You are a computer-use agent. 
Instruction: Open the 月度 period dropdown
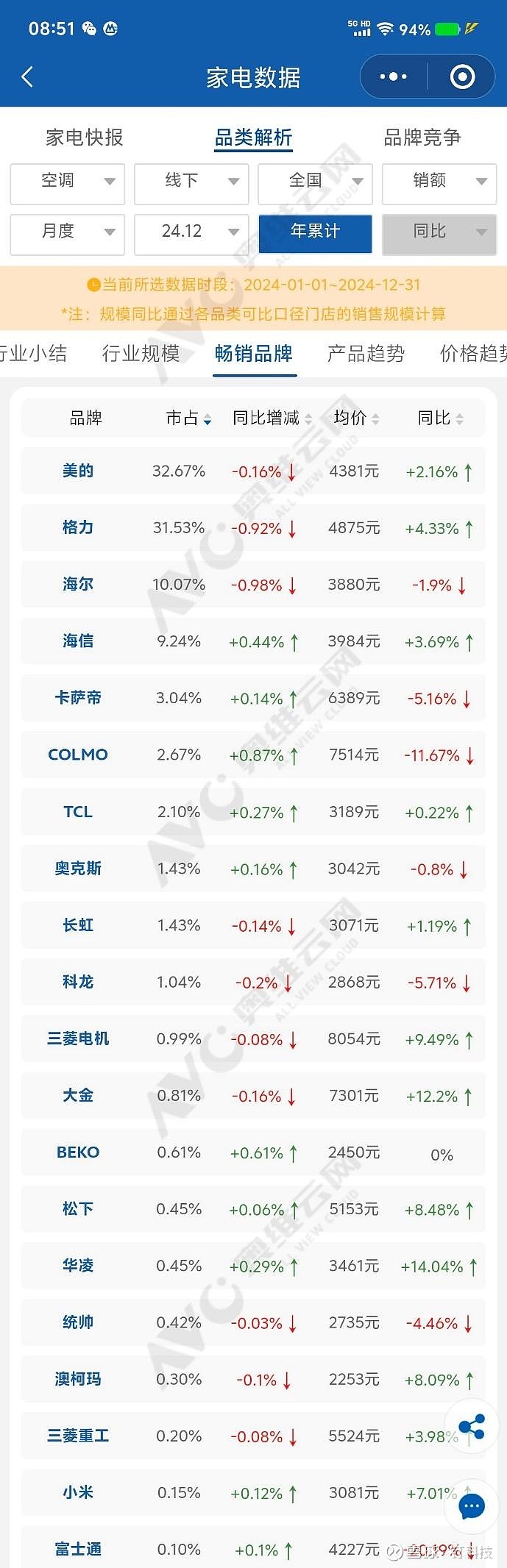[x=68, y=232]
